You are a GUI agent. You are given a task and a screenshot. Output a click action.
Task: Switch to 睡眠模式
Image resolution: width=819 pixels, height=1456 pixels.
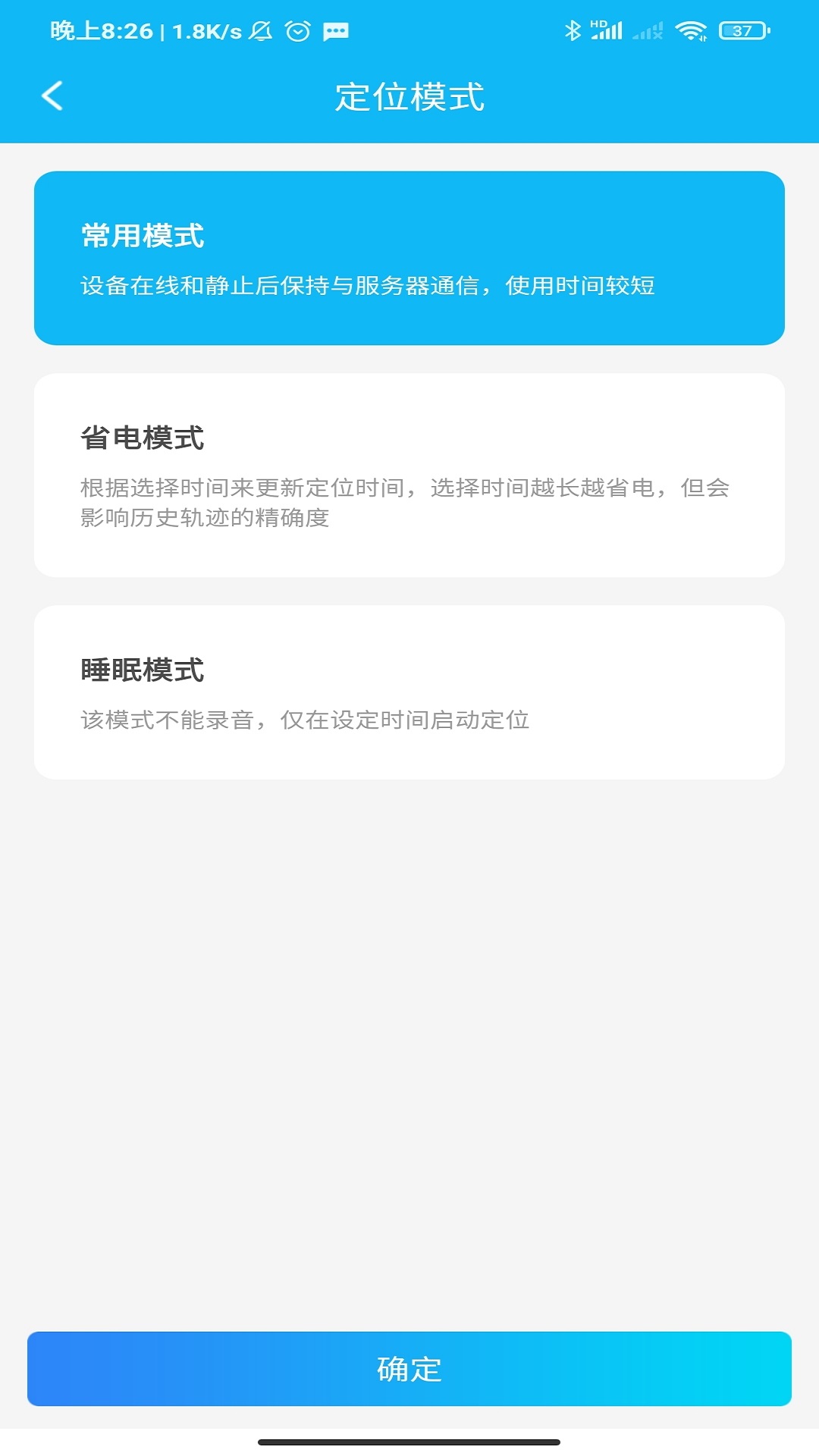pos(409,692)
